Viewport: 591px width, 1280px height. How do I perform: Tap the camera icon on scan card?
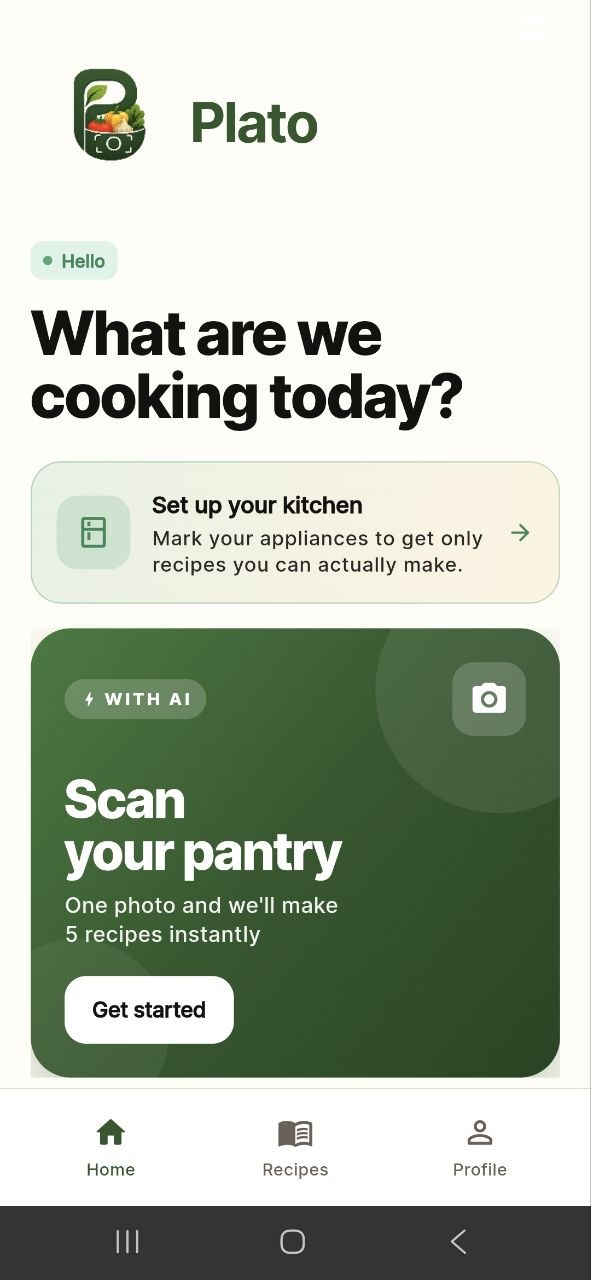[489, 699]
